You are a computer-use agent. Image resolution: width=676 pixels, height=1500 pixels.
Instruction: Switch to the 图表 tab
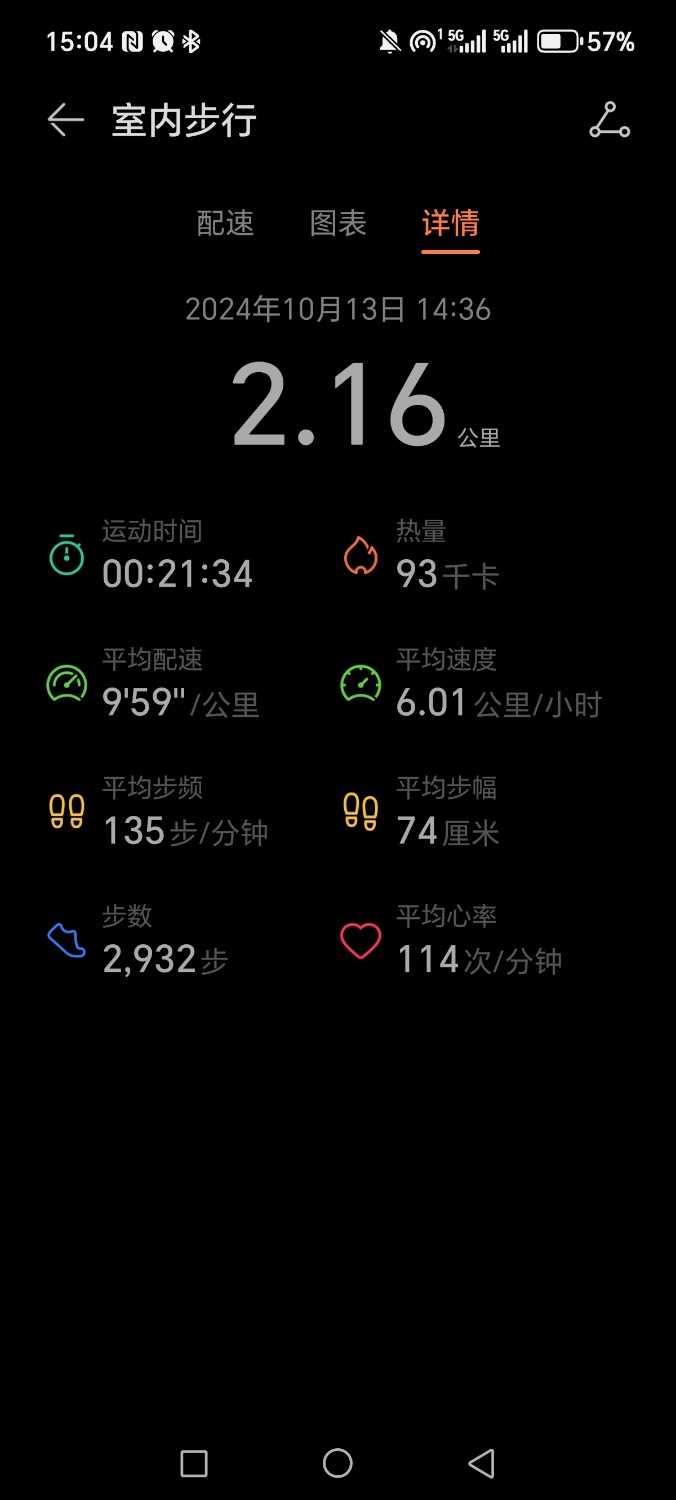click(338, 223)
